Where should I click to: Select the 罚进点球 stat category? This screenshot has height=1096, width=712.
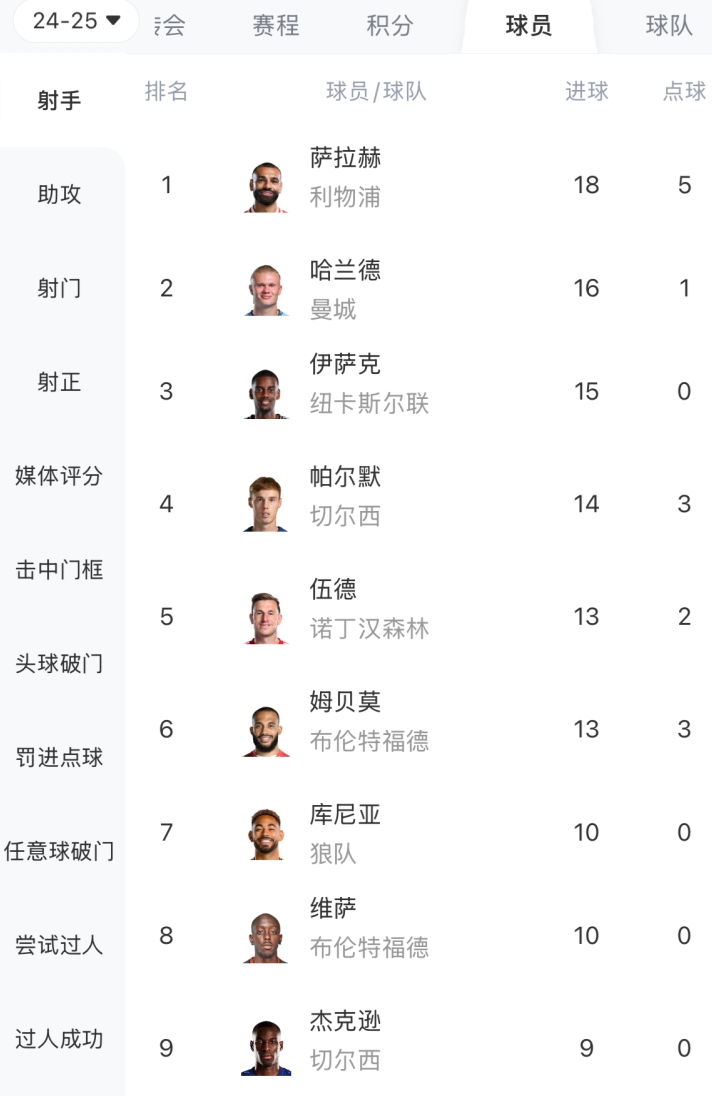(60, 758)
